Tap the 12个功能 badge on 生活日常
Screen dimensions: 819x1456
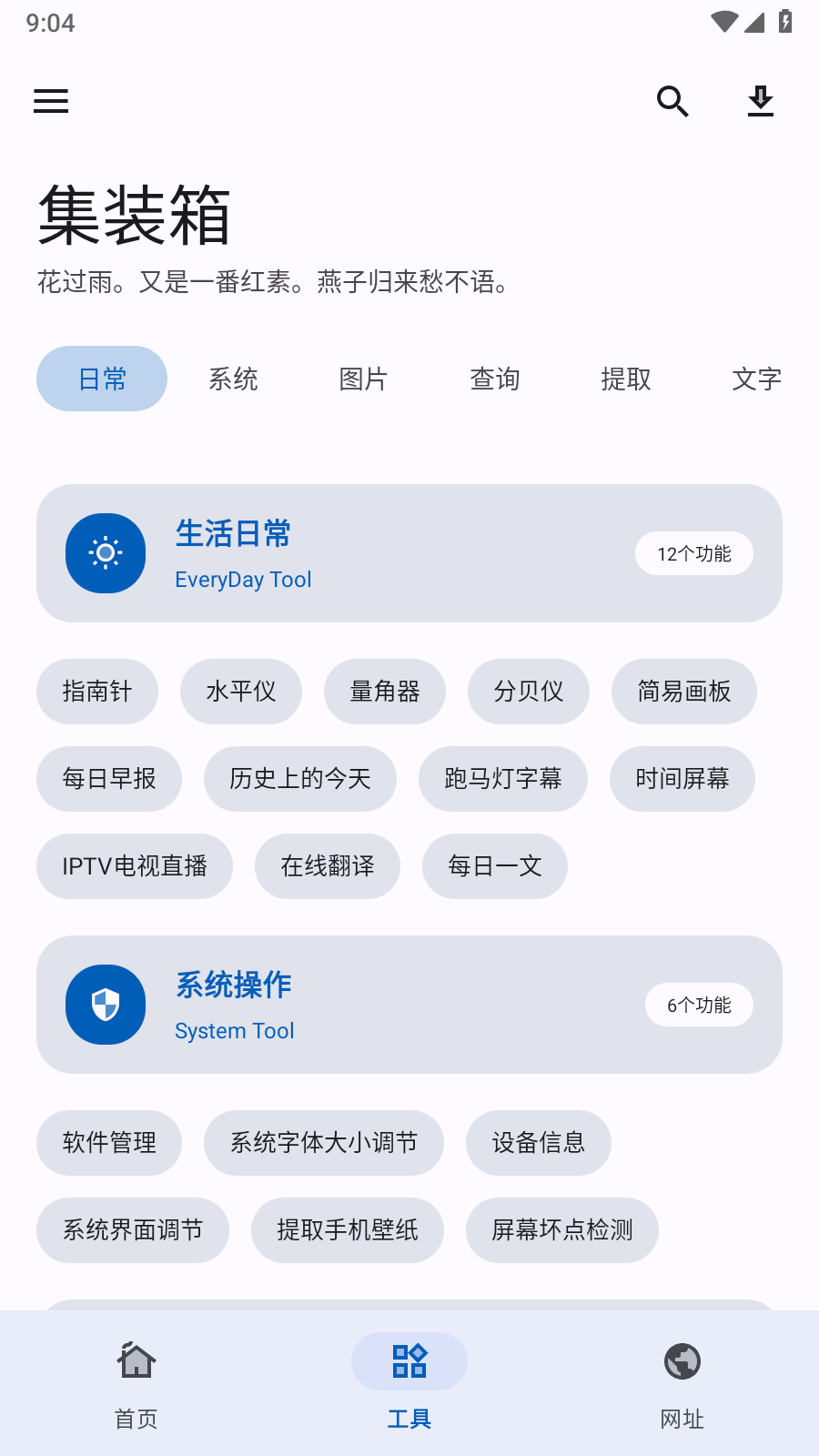(694, 553)
